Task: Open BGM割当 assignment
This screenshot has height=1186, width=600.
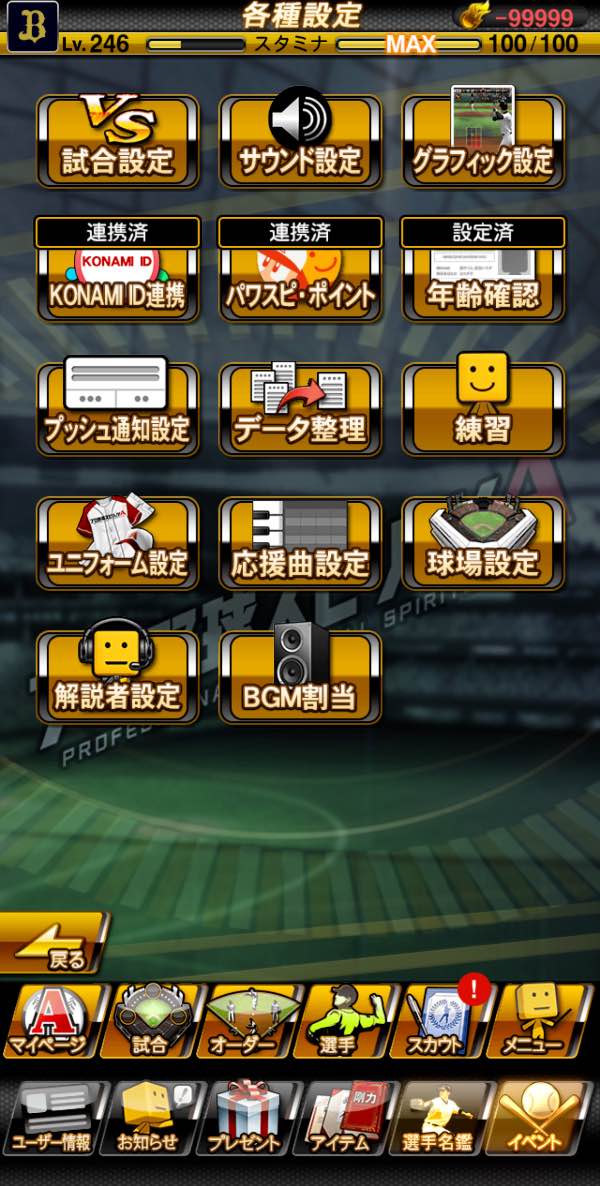Action: (300, 676)
